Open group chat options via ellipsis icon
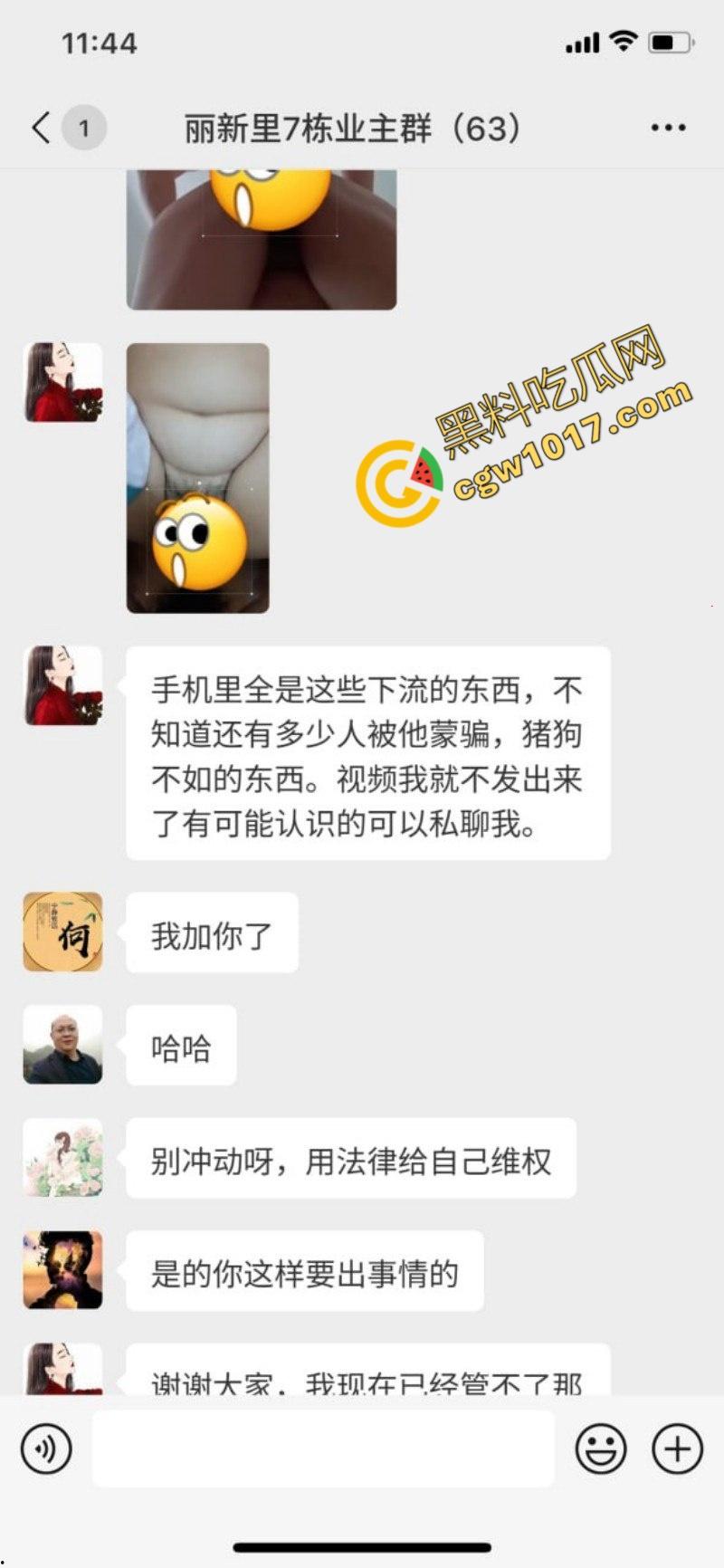The image size is (724, 1568). click(667, 127)
